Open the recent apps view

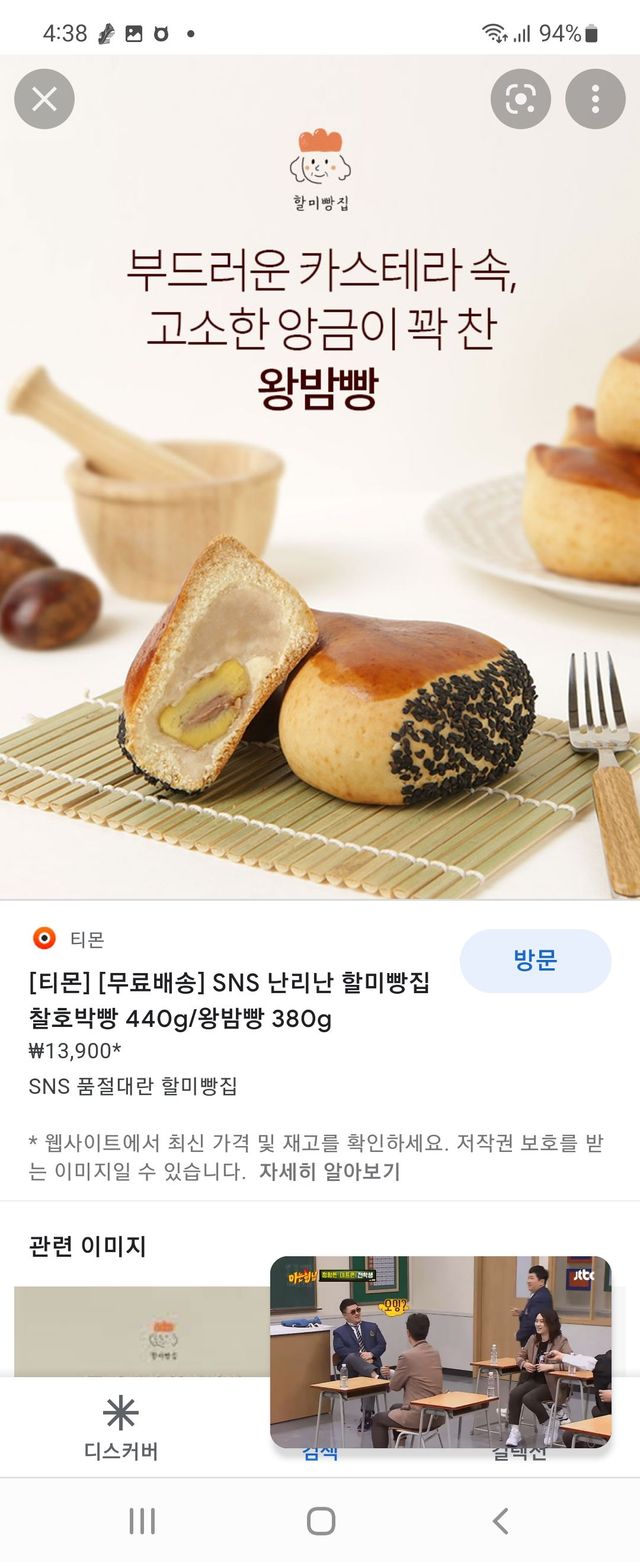[142, 1521]
